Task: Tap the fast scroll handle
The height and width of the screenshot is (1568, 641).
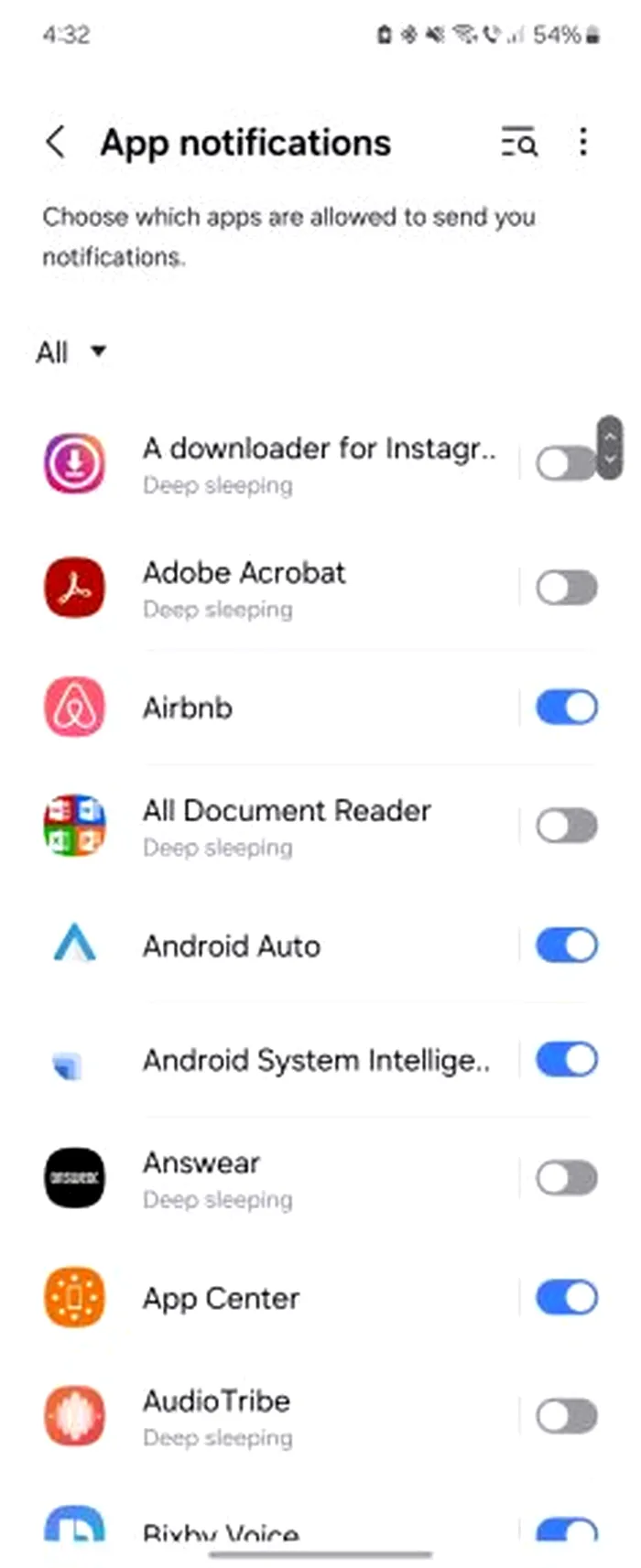Action: [x=610, y=448]
